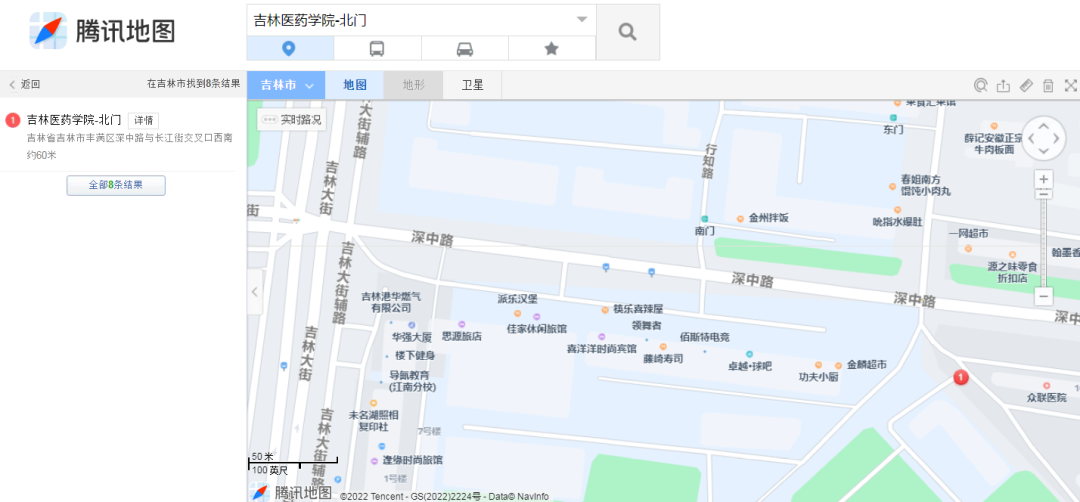
Task: Open the nearby search tool icon
Action: (x=981, y=86)
